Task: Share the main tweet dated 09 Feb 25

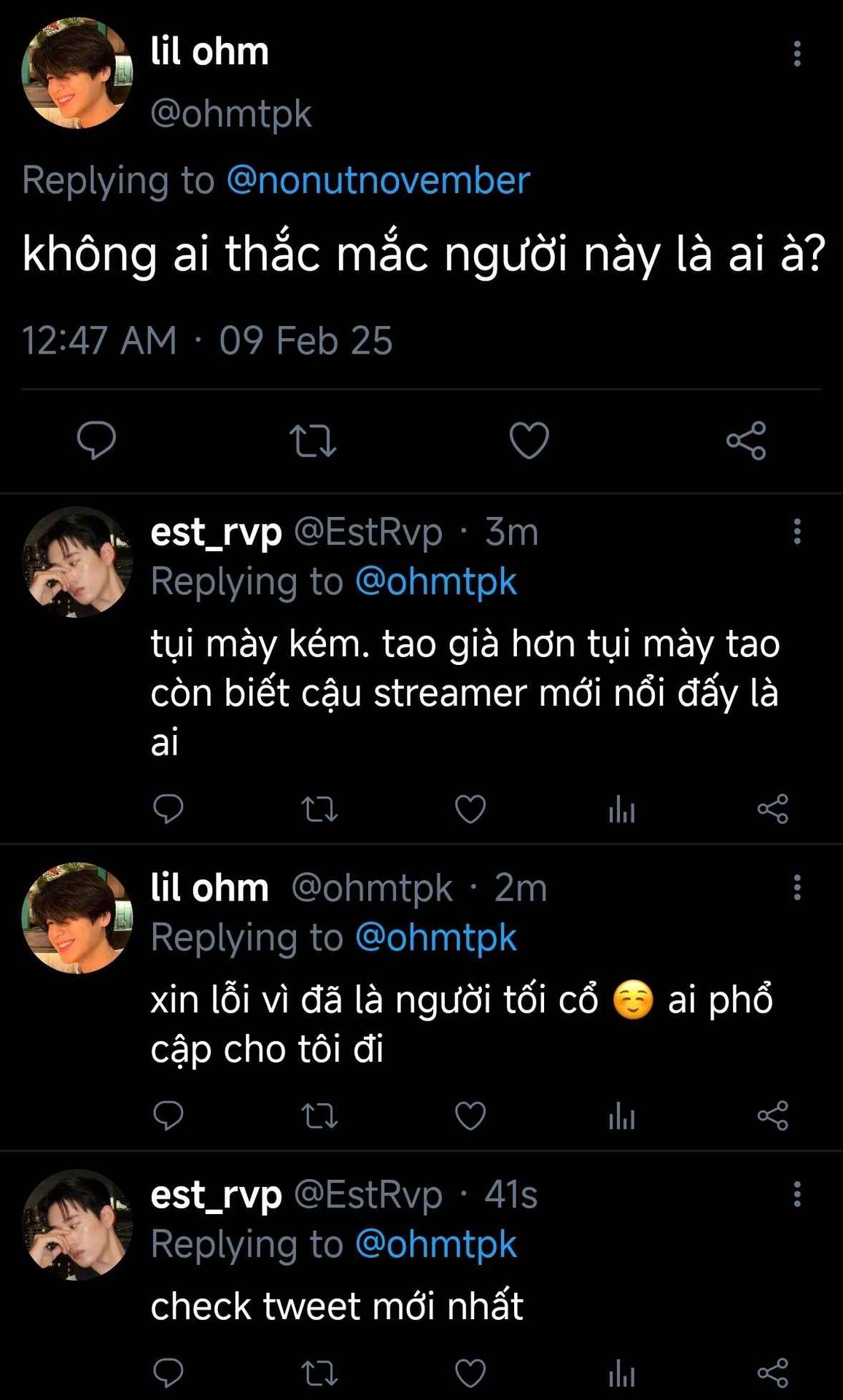Action: click(746, 440)
